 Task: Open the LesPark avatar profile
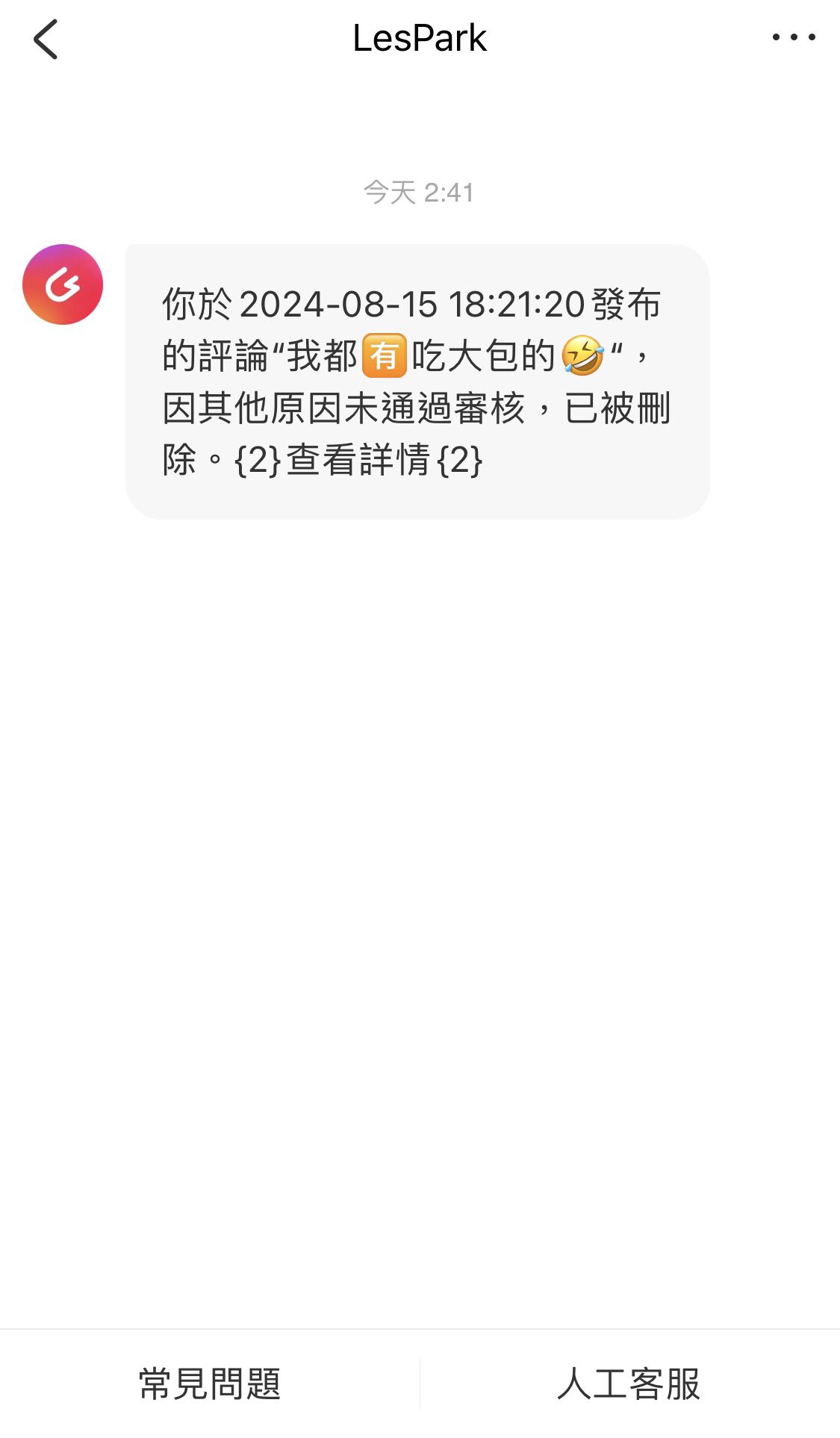coord(63,284)
